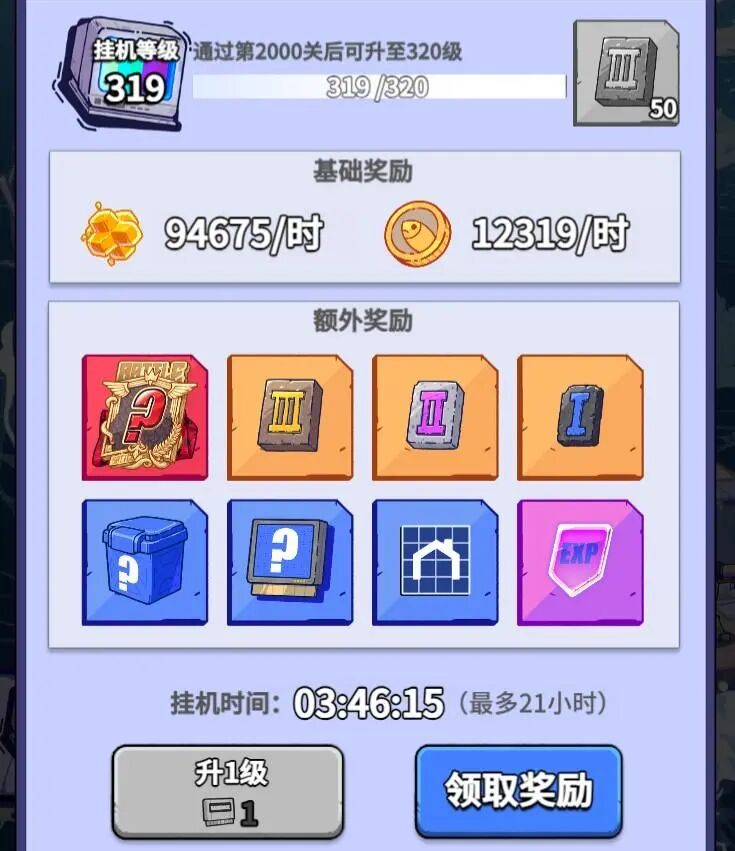Open the mystery monitor reward tile
735x851 pixels.
point(290,562)
